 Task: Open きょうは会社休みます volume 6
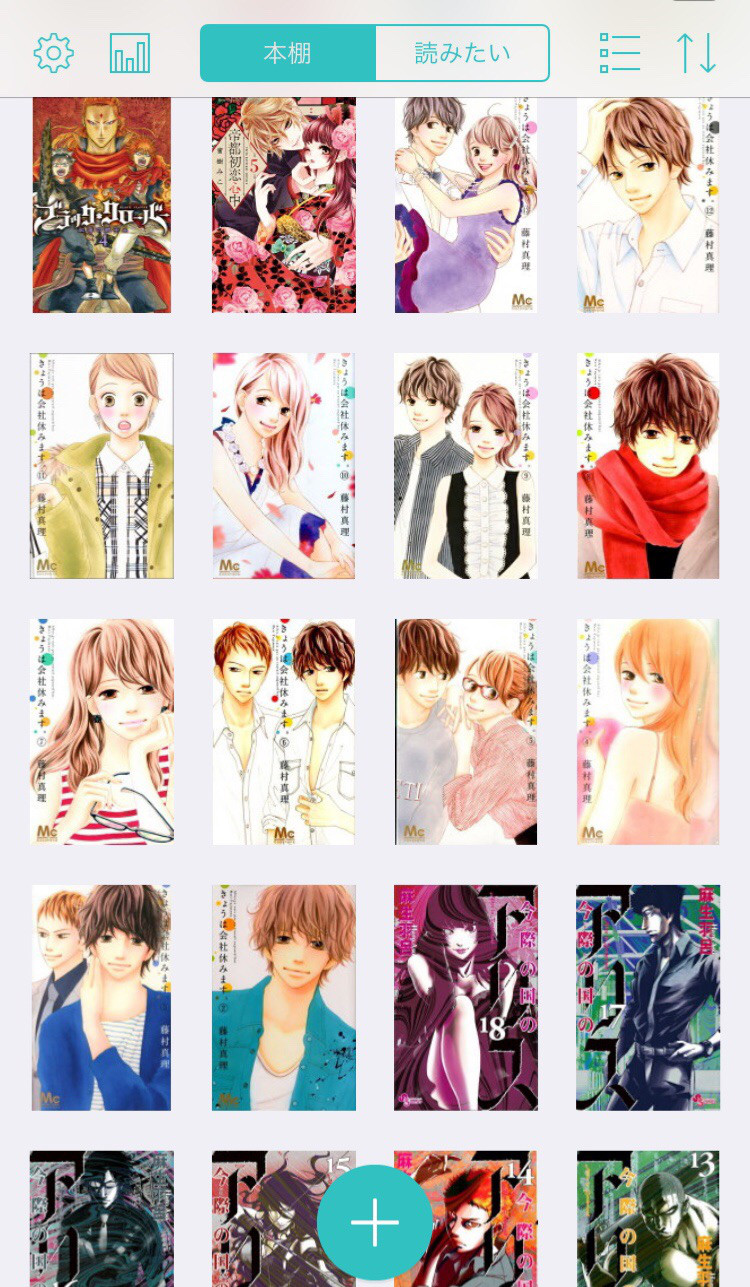click(x=284, y=731)
